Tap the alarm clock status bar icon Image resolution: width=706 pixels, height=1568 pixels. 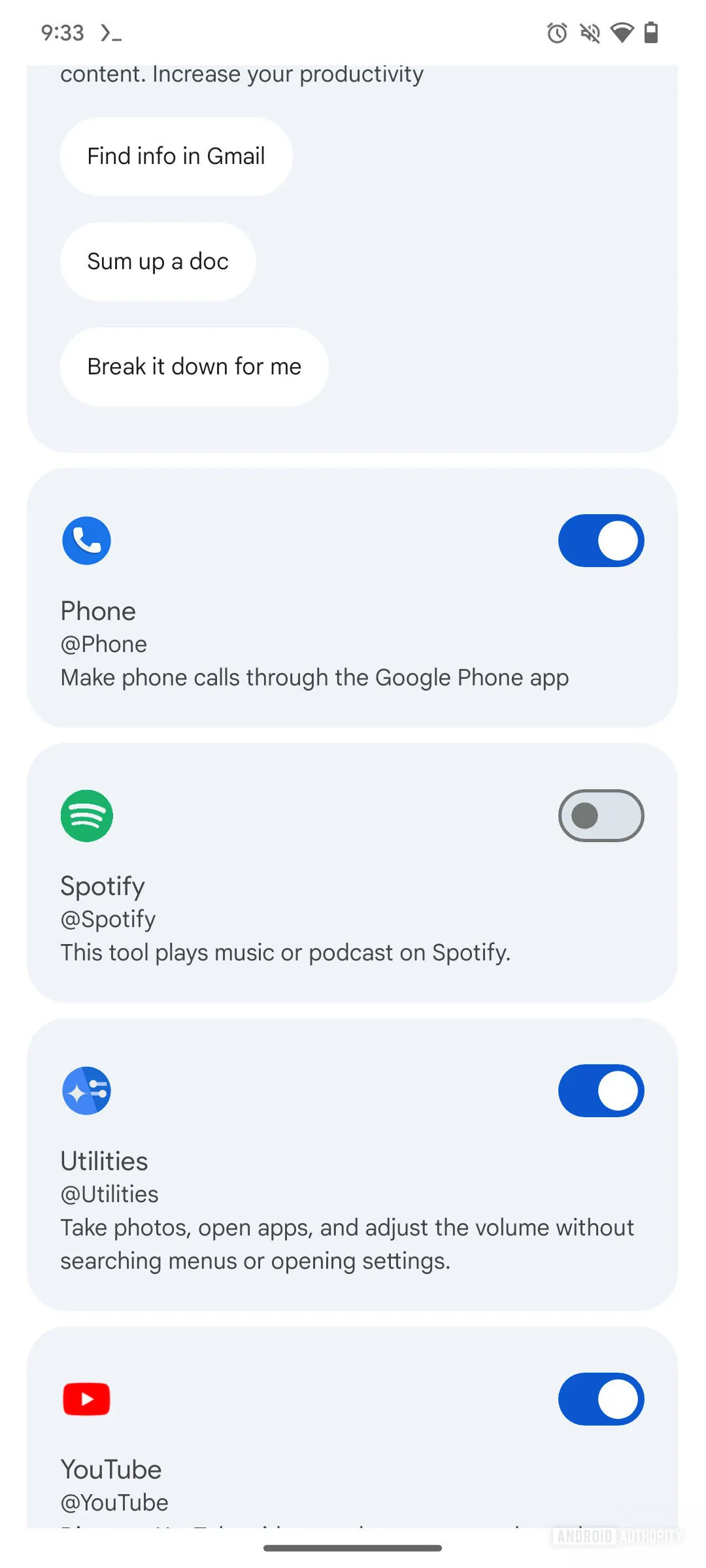click(x=555, y=34)
